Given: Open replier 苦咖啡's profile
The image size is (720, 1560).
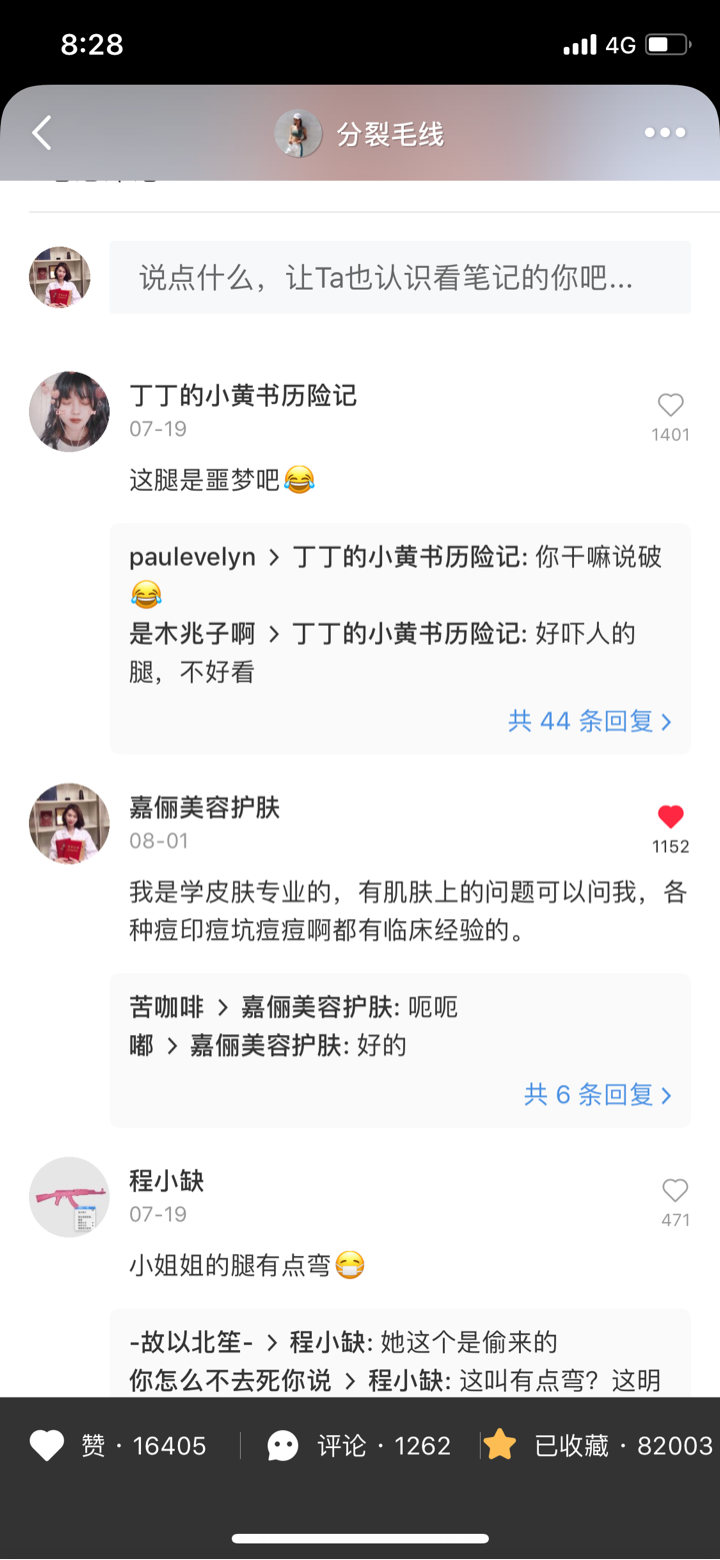Looking at the screenshot, I should click(166, 1007).
